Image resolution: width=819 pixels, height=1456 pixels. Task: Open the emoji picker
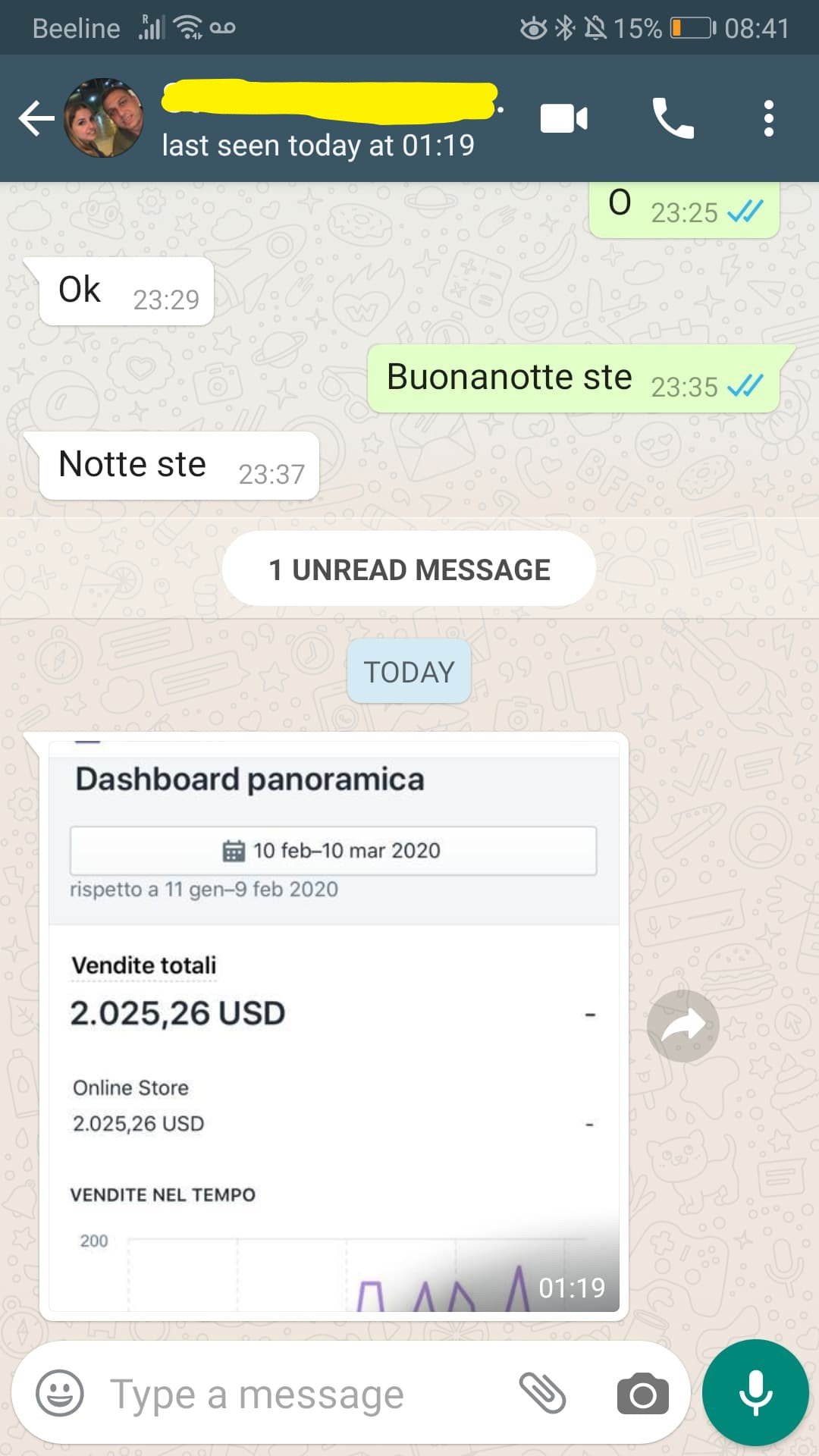coord(60,1393)
